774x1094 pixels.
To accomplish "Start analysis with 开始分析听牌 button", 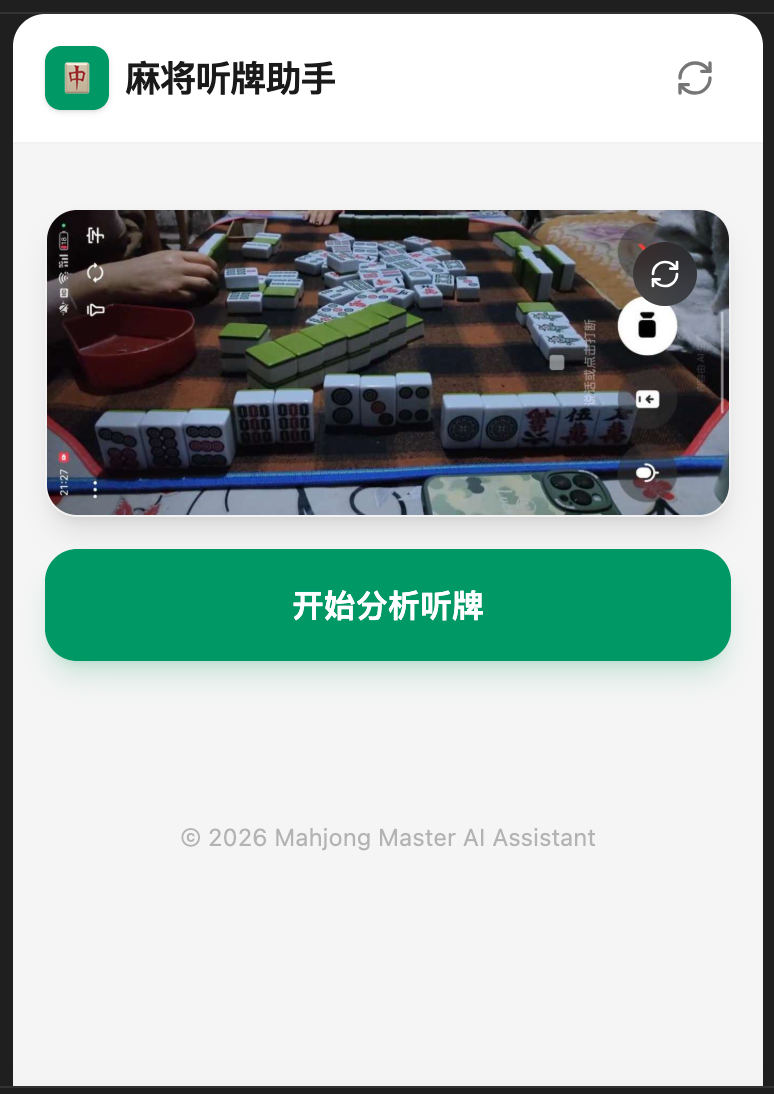I will point(388,605).
